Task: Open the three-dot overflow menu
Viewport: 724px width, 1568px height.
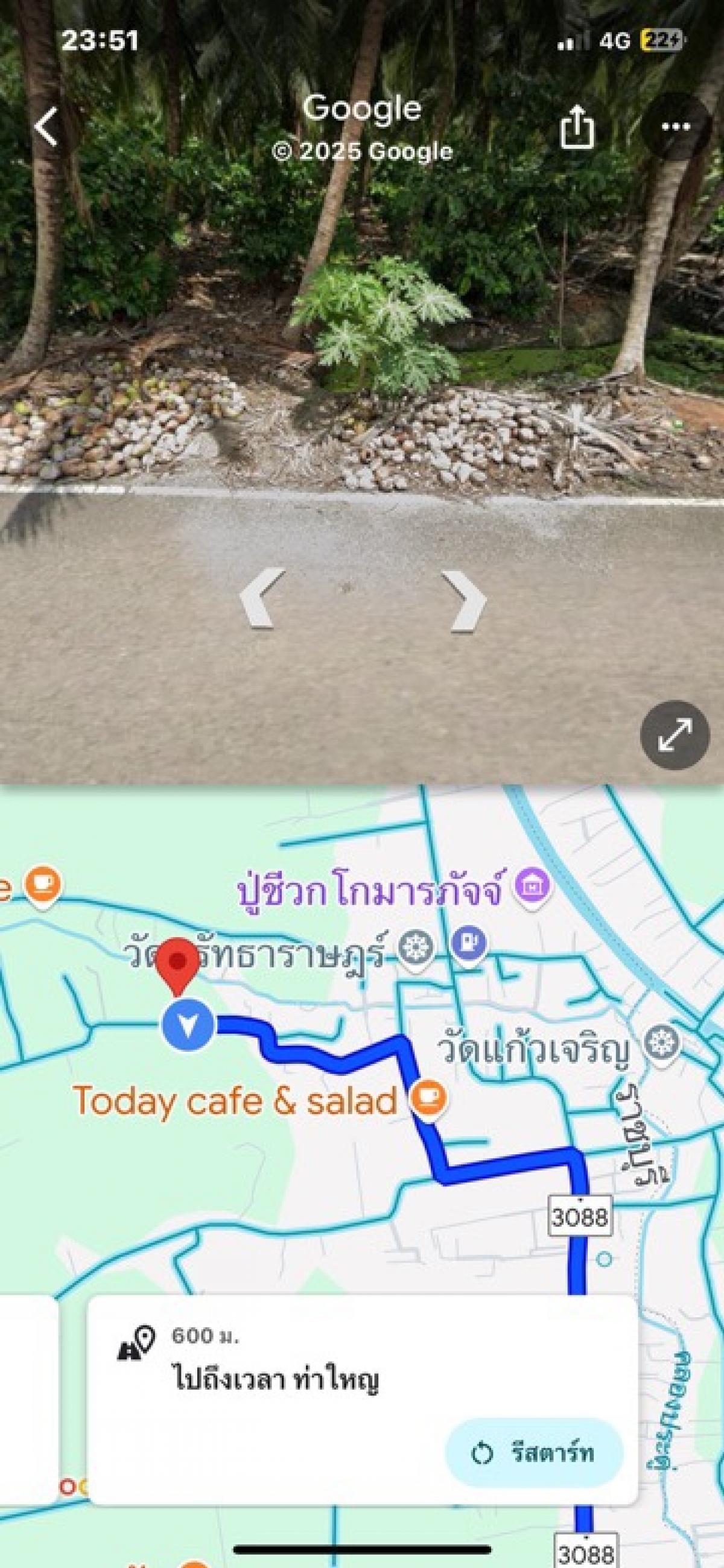Action: (676, 127)
